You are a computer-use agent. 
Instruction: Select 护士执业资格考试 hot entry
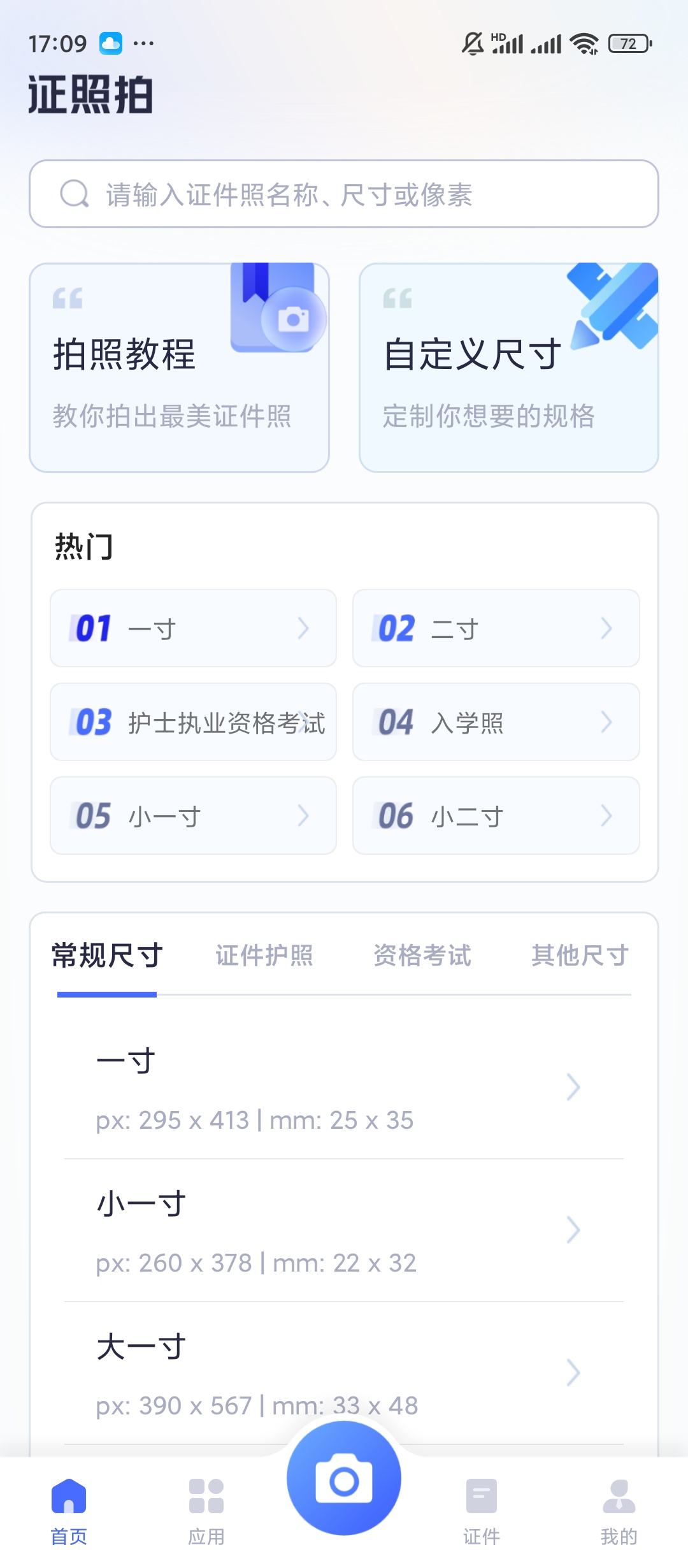coord(192,722)
